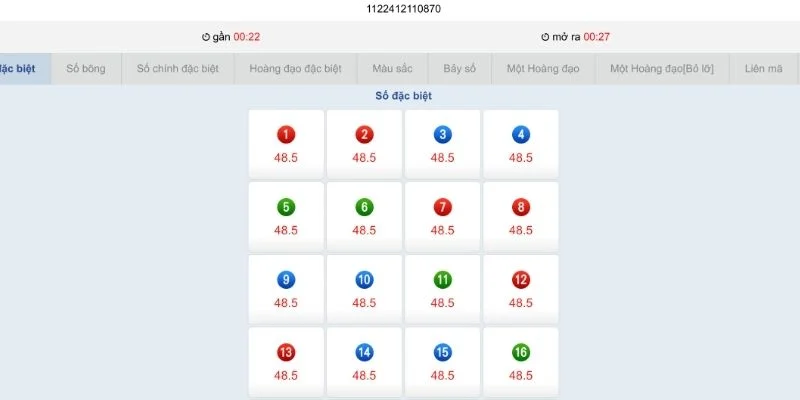Switch to the Màu sắc tab
The height and width of the screenshot is (400, 800).
tap(393, 69)
